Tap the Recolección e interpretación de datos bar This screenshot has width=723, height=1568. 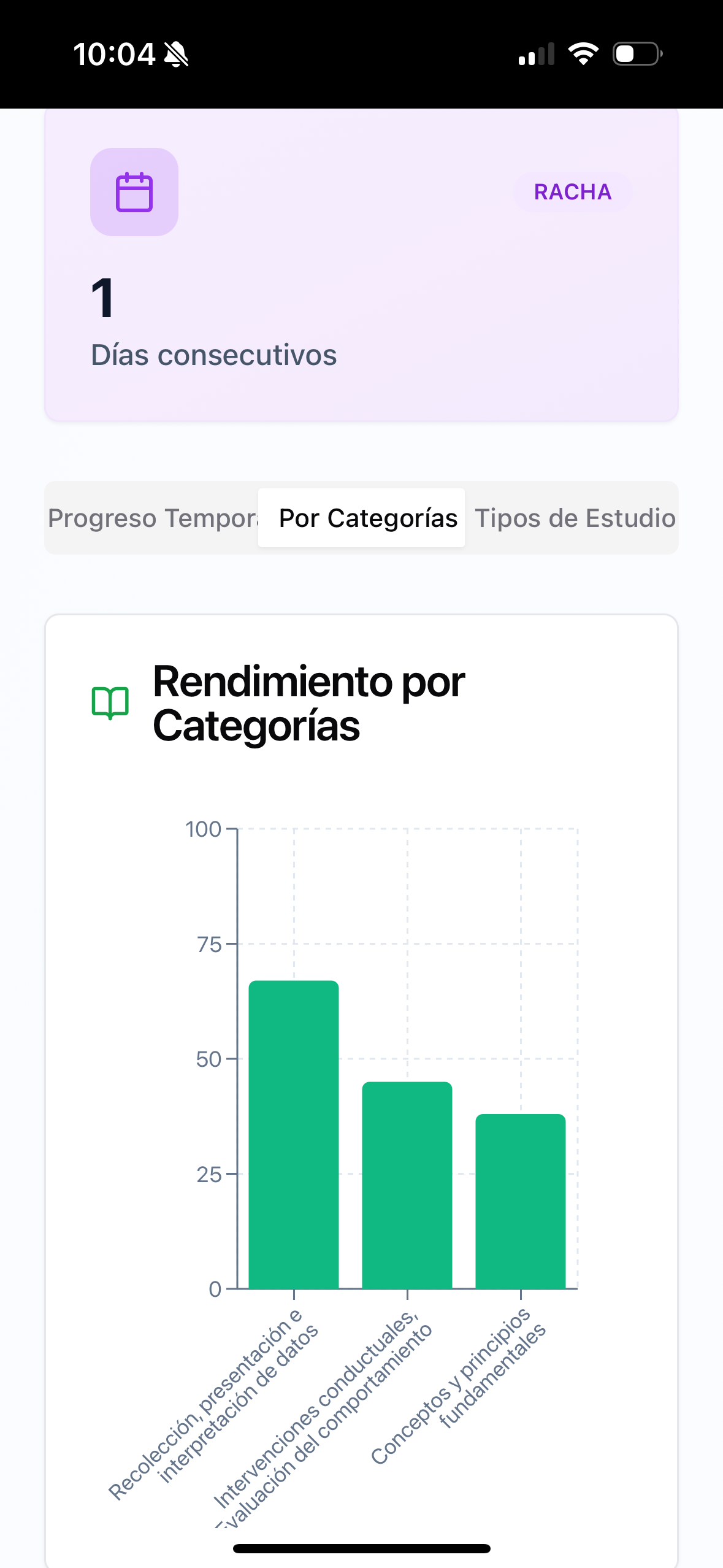[294, 1135]
